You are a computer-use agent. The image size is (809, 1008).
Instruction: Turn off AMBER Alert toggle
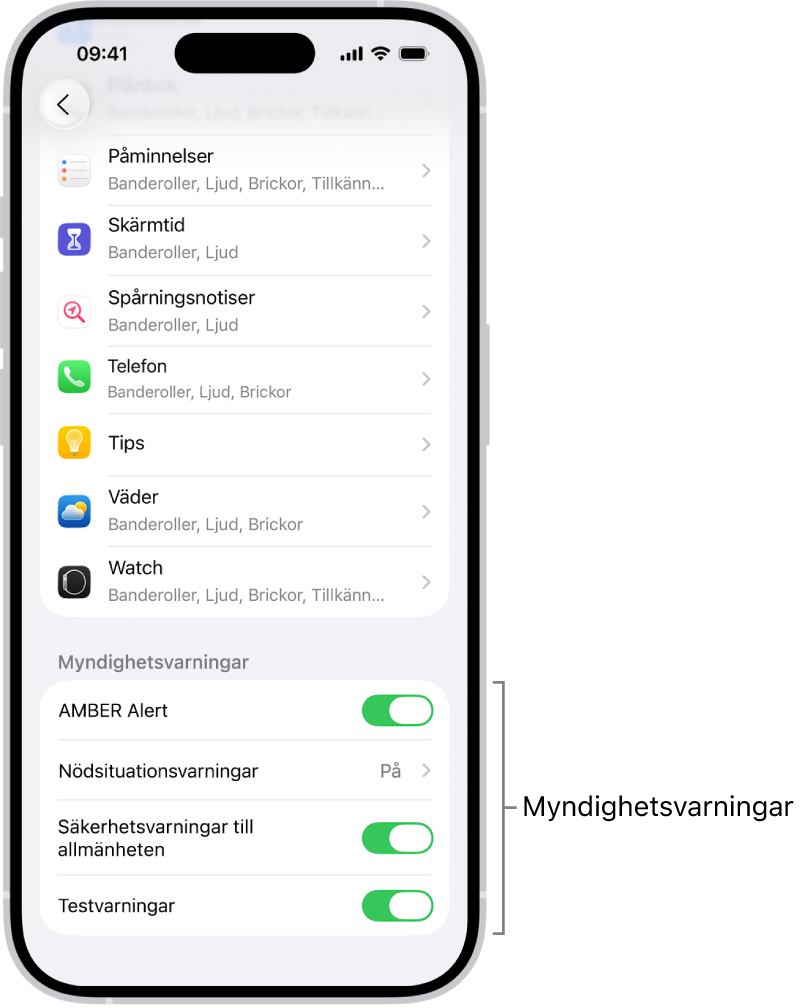coord(397,711)
